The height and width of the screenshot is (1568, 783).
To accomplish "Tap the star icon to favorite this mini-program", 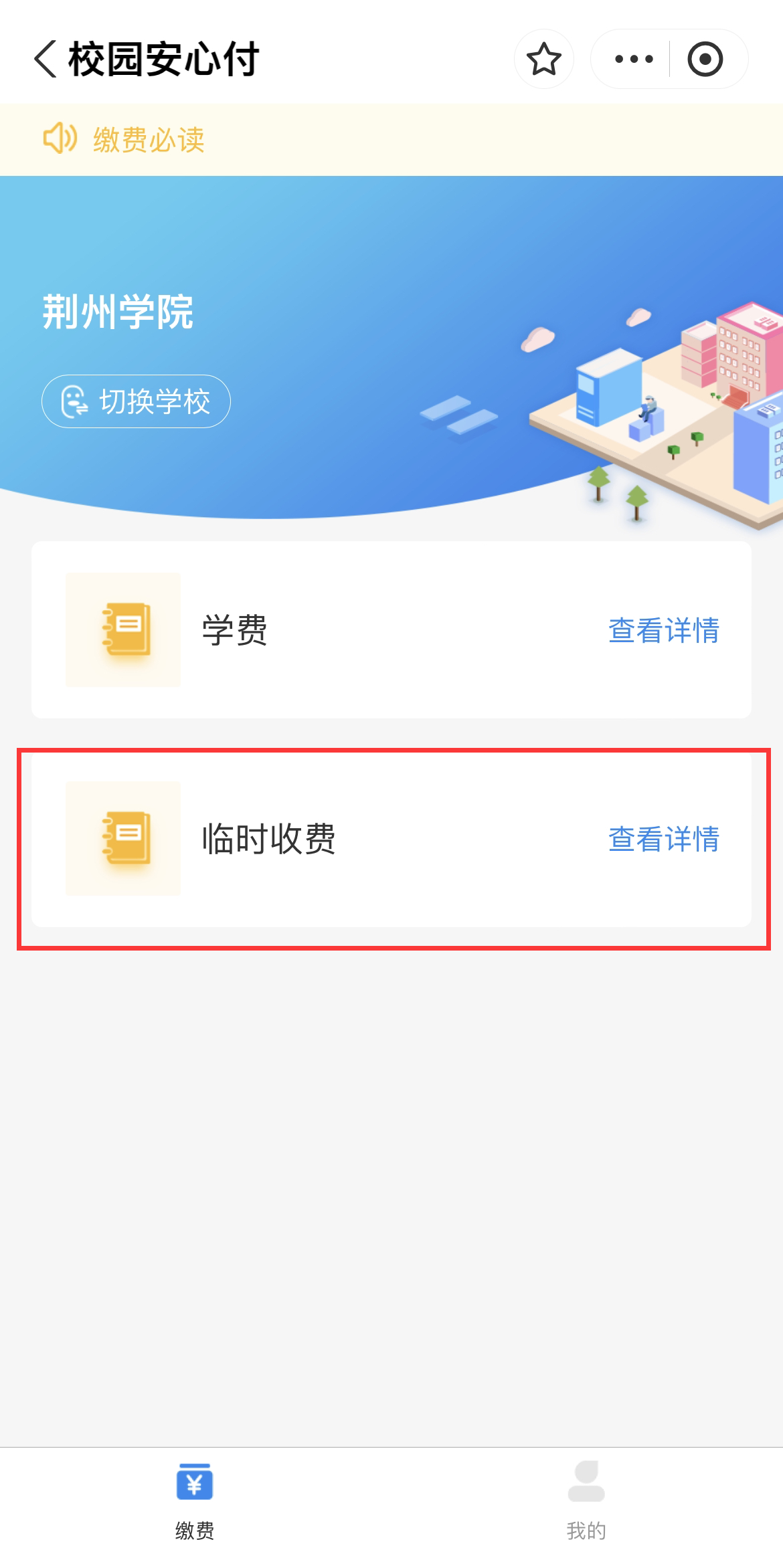I will [543, 59].
